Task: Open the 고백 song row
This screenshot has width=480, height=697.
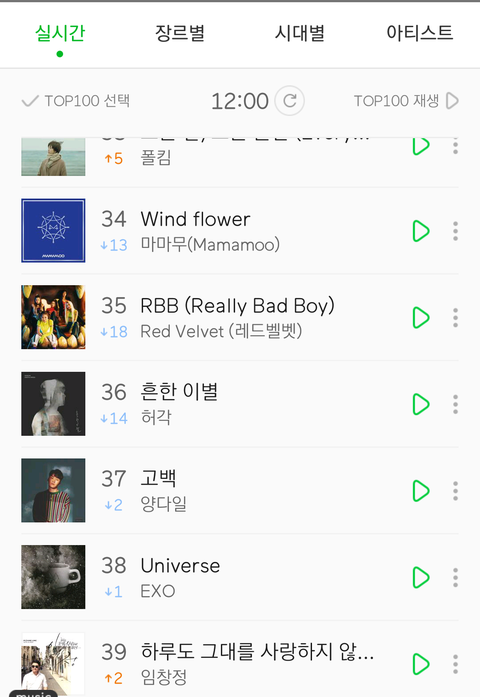Action: tap(240, 491)
